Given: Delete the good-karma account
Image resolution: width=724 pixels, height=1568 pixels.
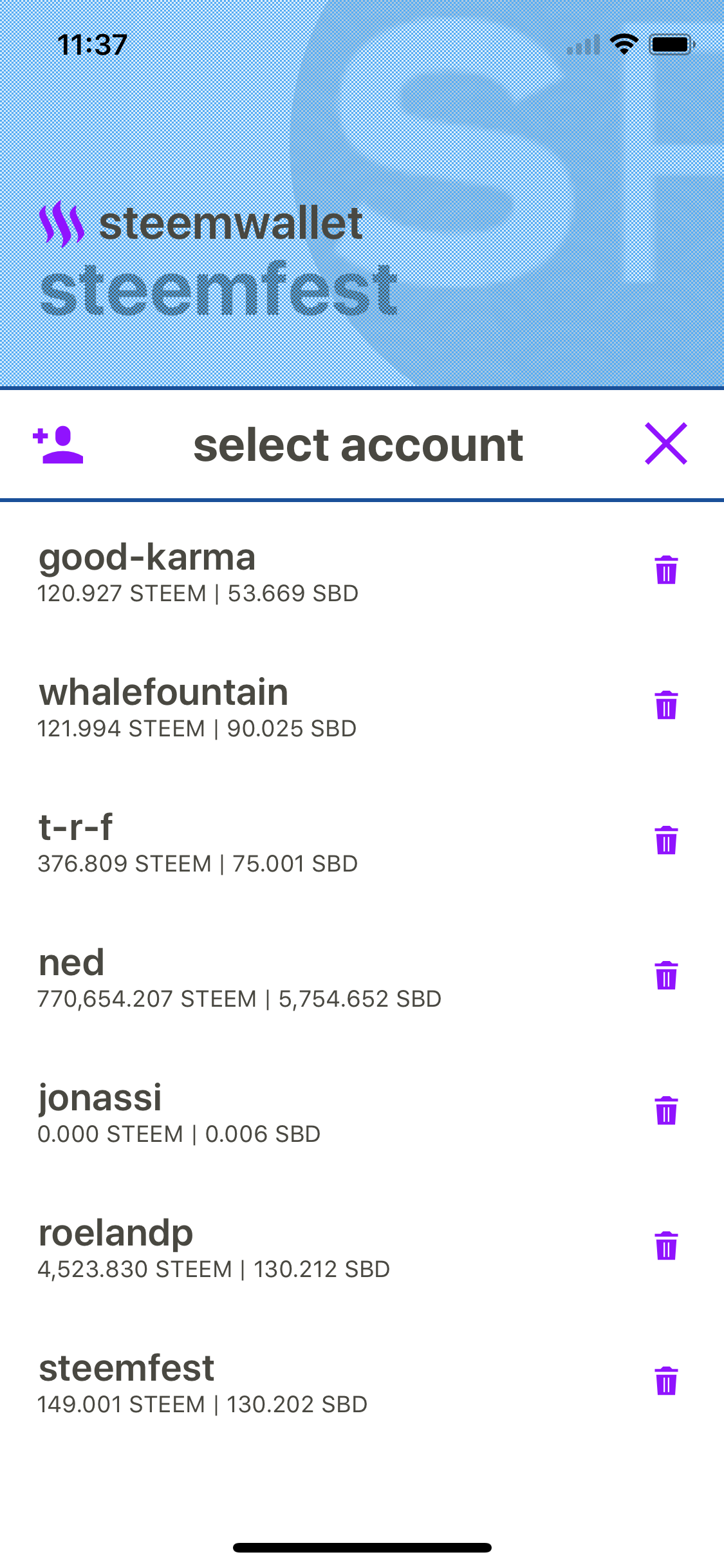Looking at the screenshot, I should click(x=666, y=570).
